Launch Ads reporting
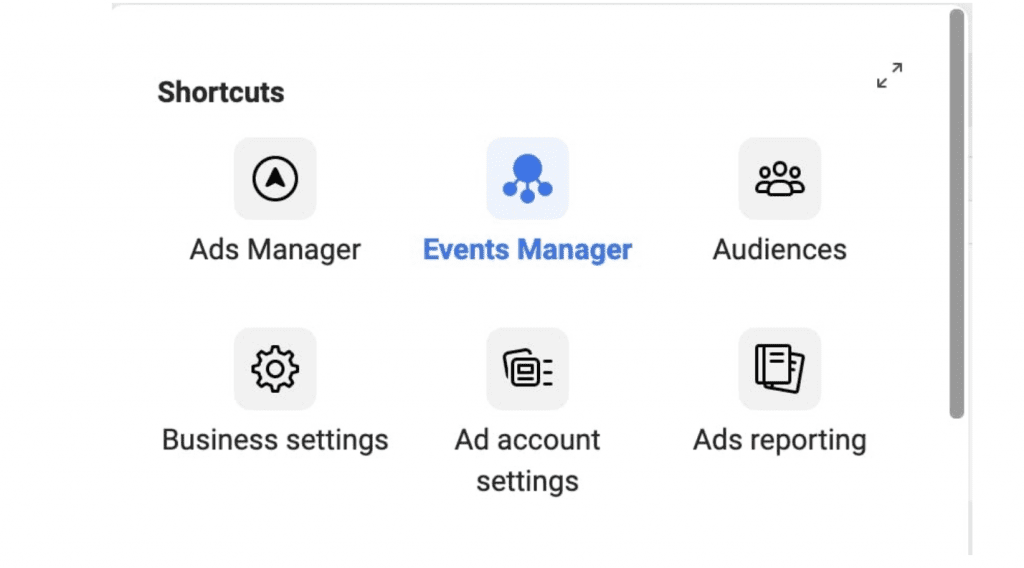 [x=779, y=369]
